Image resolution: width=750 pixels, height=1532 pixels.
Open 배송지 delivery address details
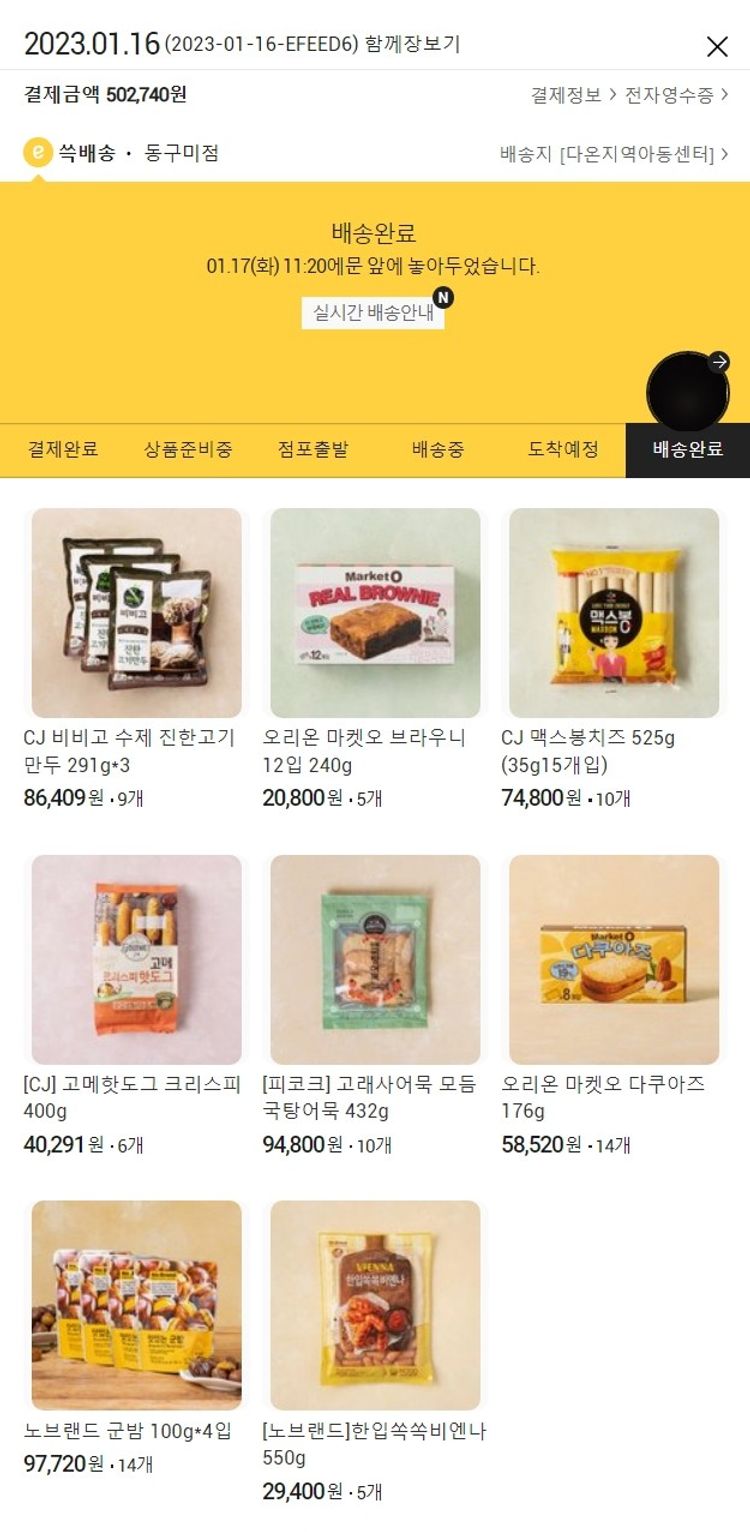[x=614, y=154]
